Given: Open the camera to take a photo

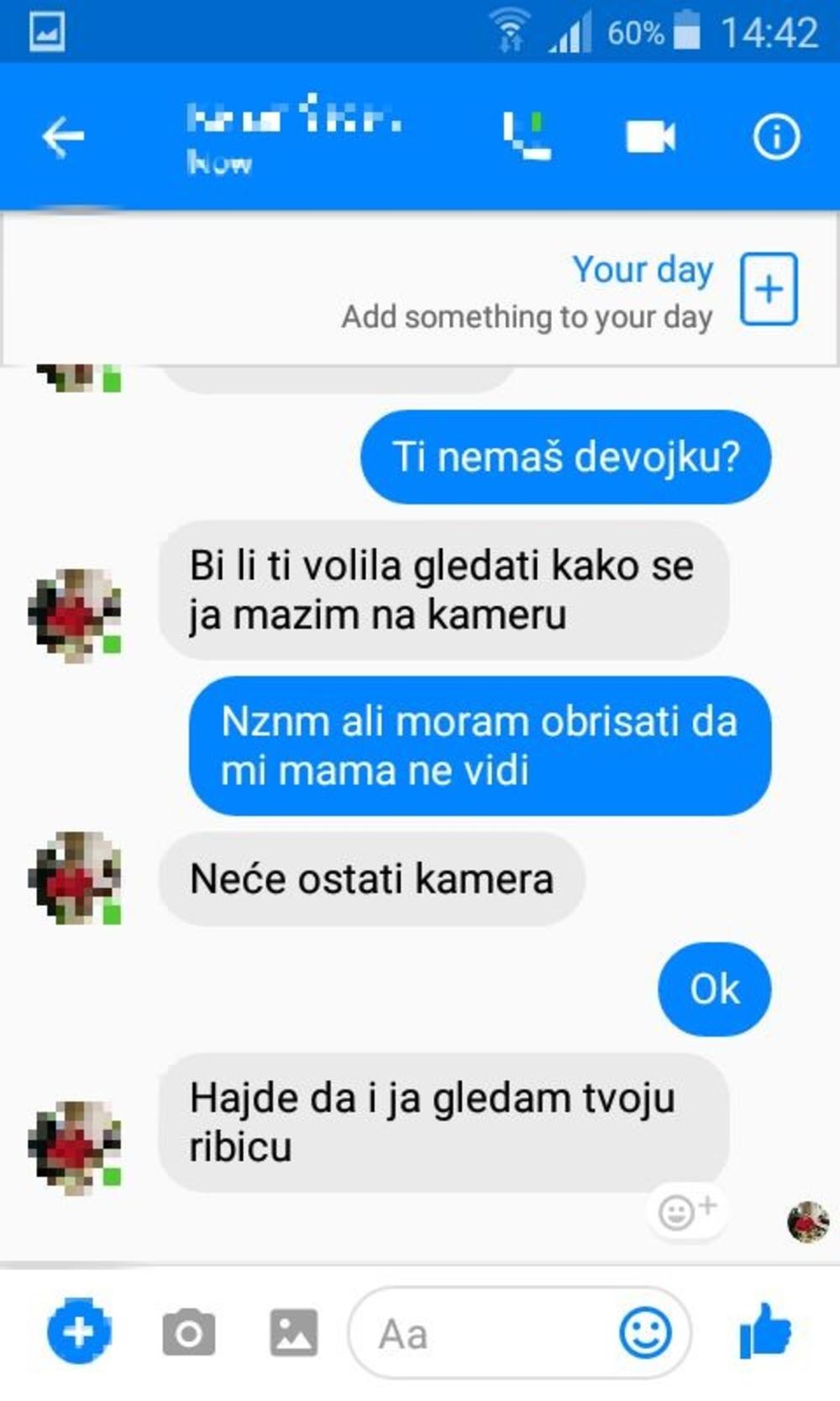Looking at the screenshot, I should click(188, 1332).
